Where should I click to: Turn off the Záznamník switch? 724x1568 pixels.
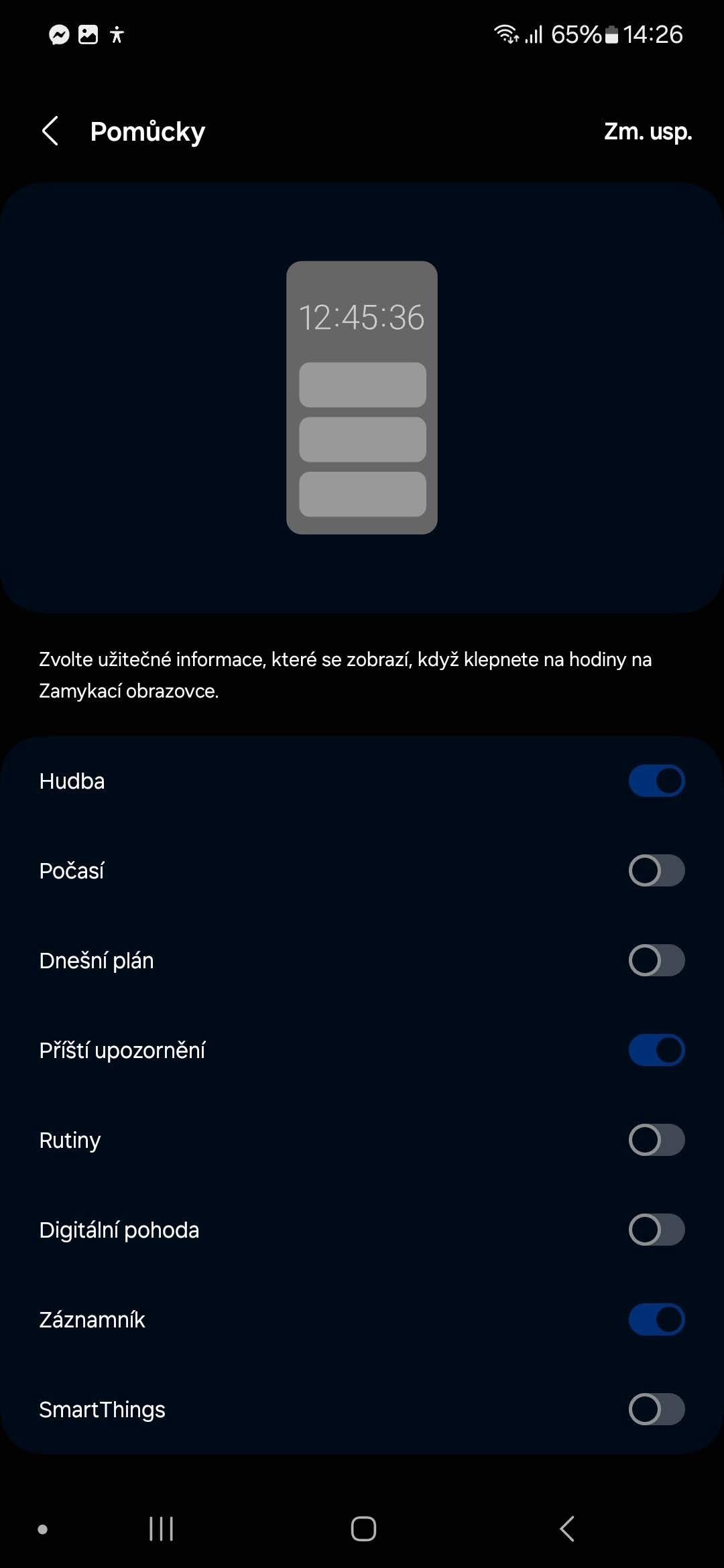tap(656, 1319)
